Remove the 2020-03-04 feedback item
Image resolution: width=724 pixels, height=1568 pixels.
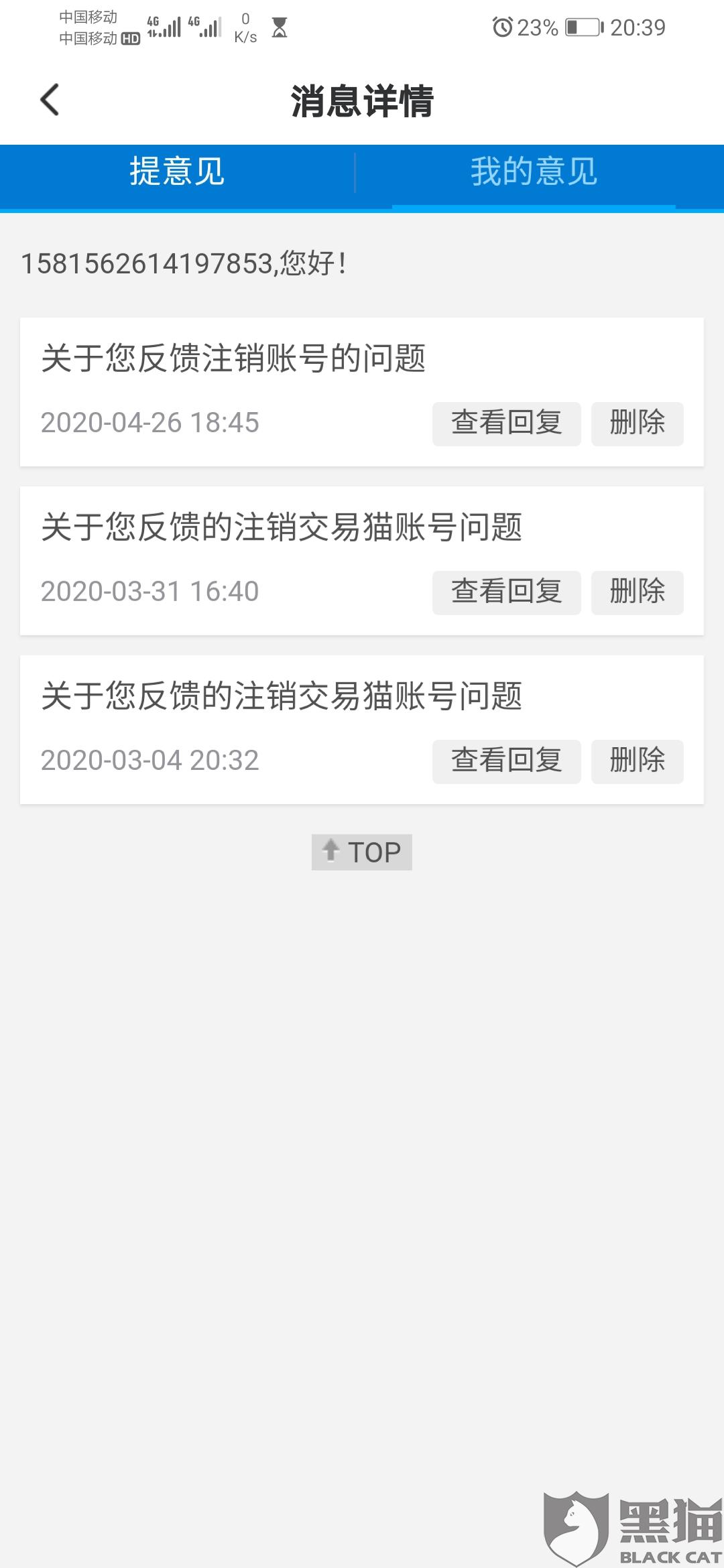click(x=636, y=761)
